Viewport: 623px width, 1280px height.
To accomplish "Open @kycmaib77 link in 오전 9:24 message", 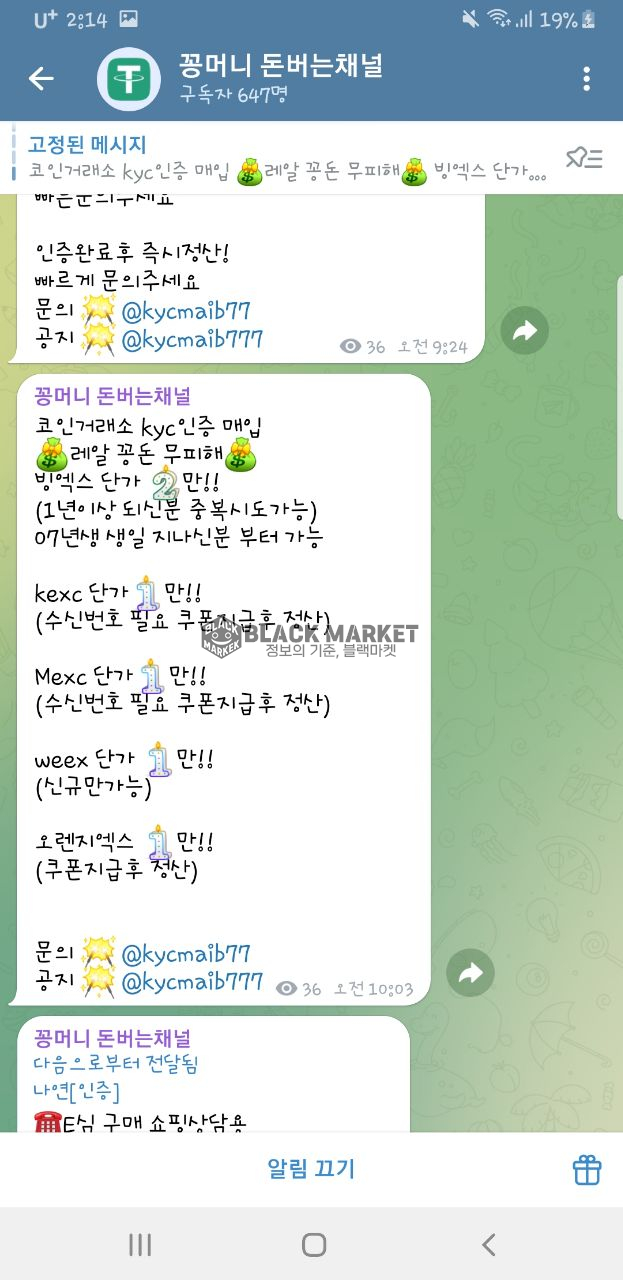I will (x=186, y=311).
